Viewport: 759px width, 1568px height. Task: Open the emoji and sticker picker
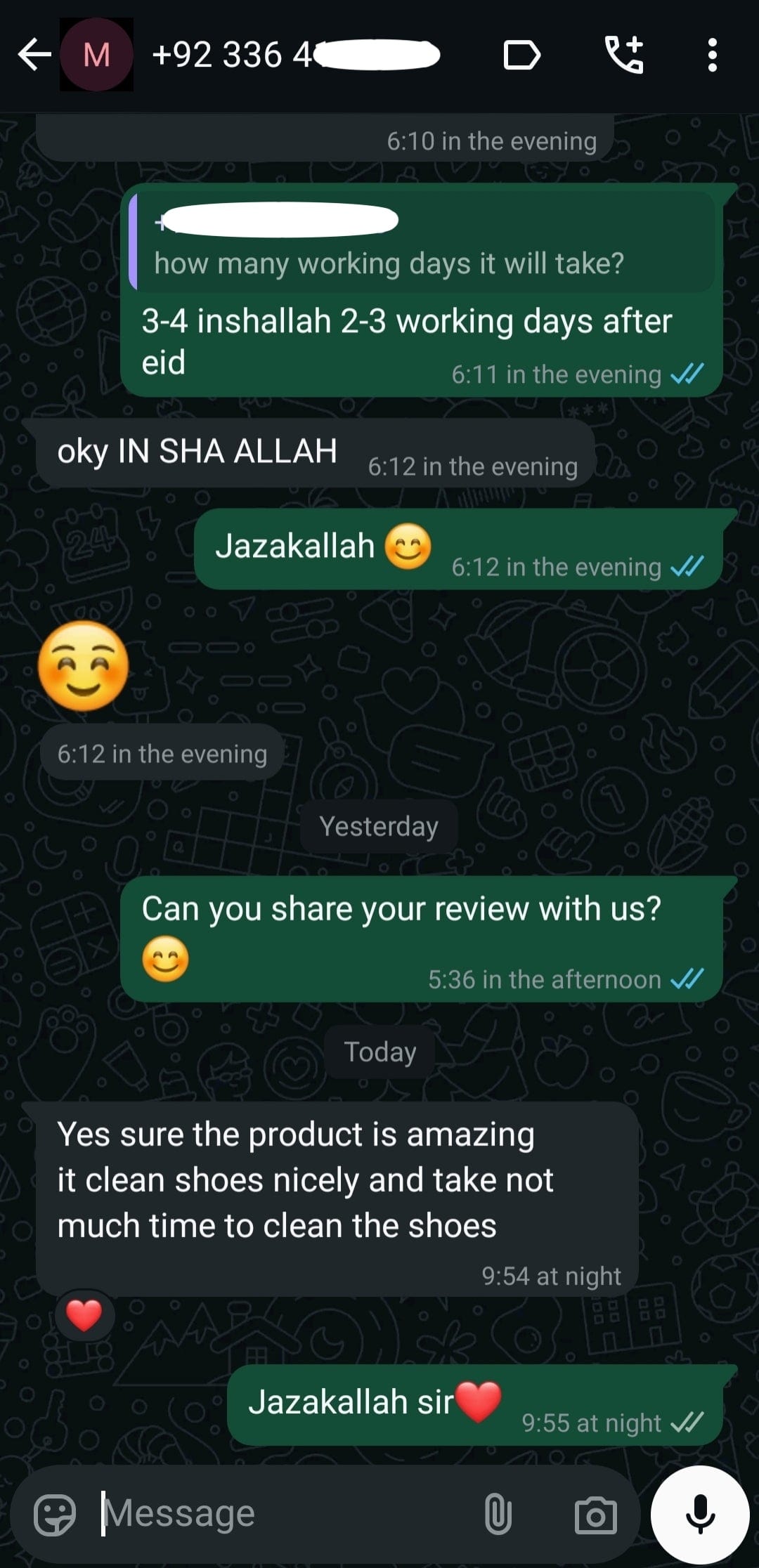coord(55,1515)
